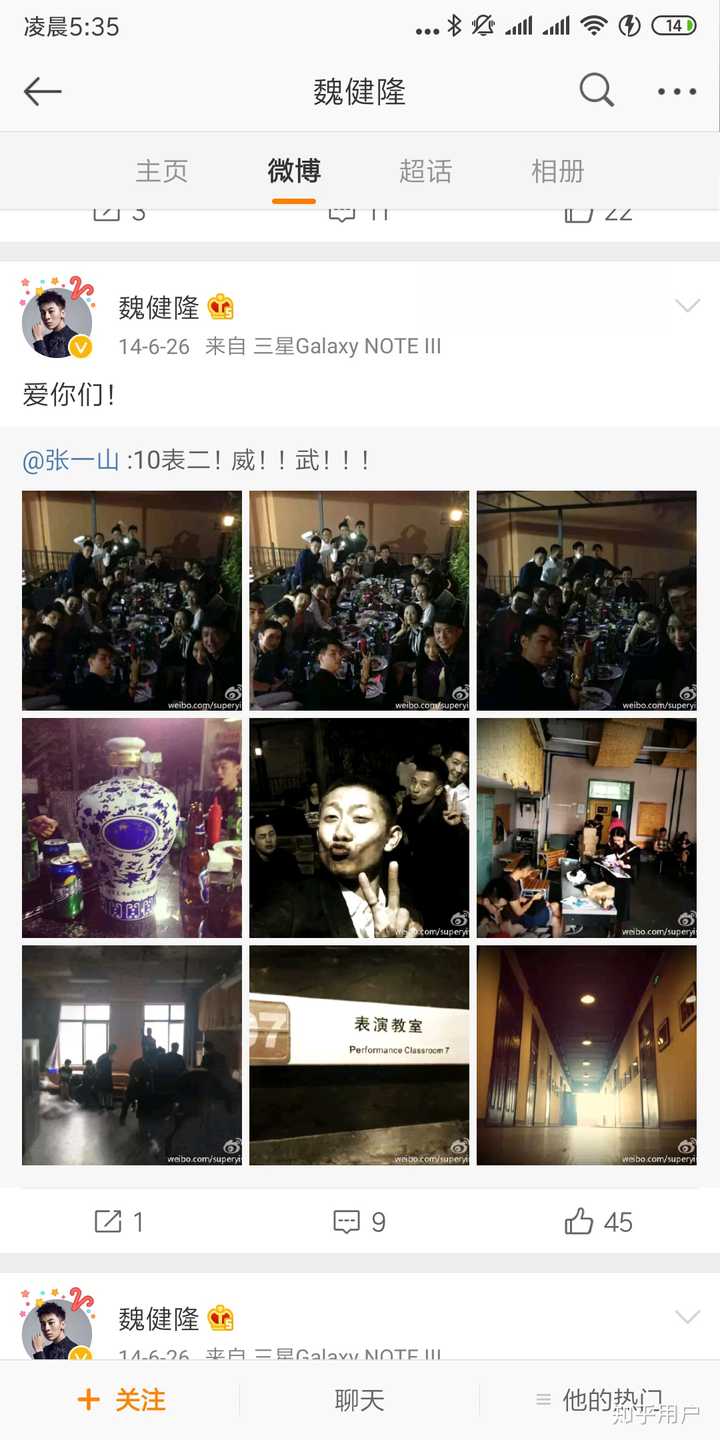Viewport: 720px width, 1440px height.
Task: Open search on this profile
Action: tap(596, 91)
